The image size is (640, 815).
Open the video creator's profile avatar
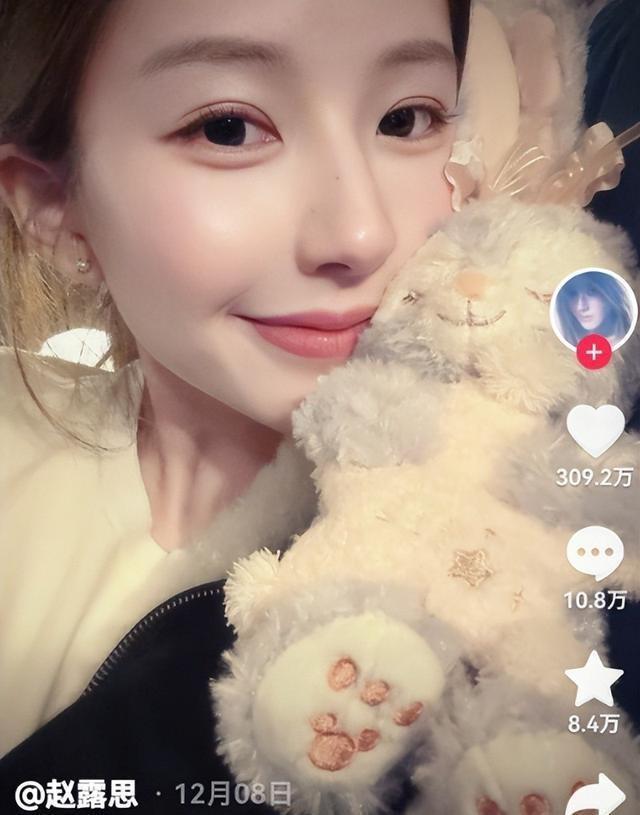[594, 305]
